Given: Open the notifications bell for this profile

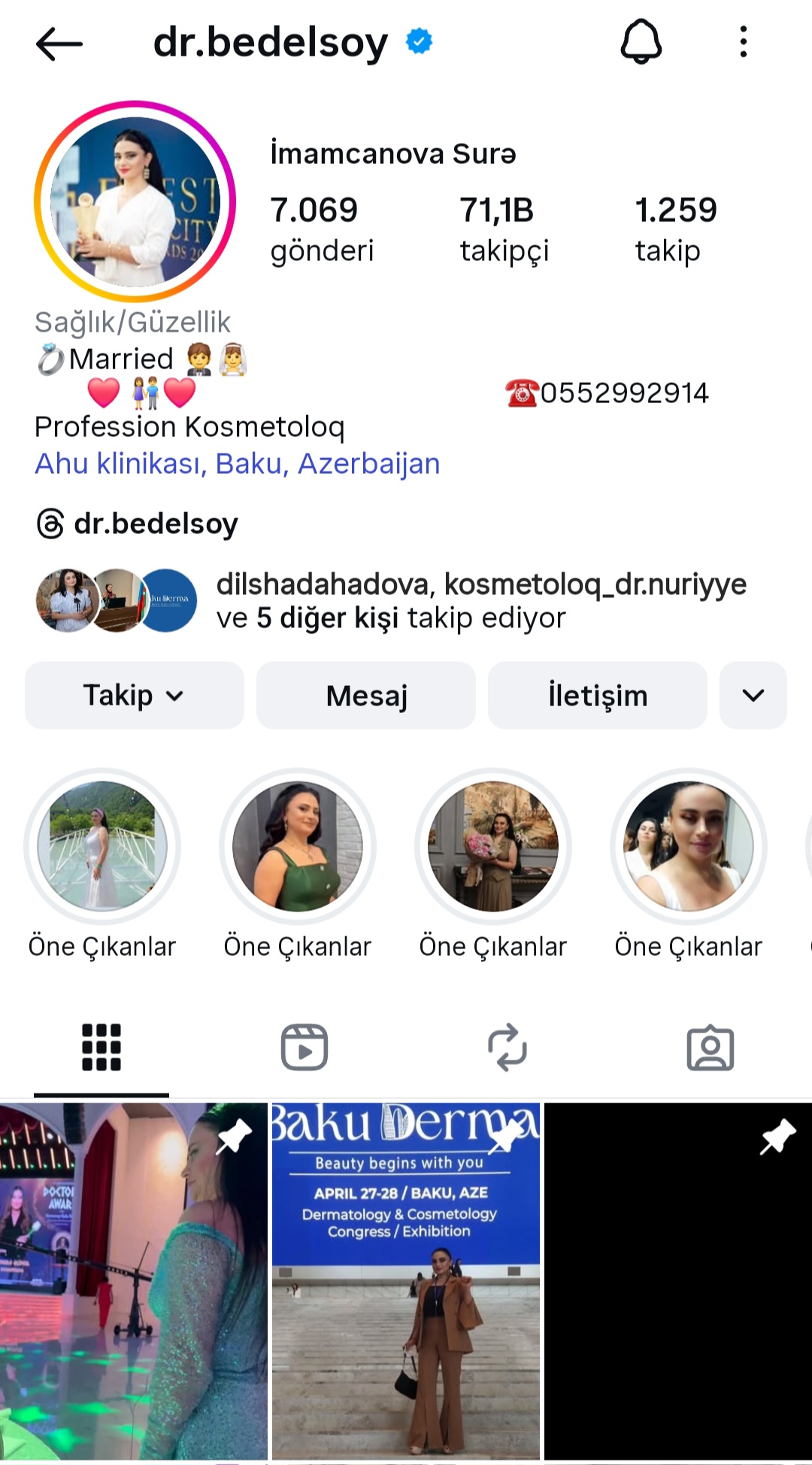Looking at the screenshot, I should 641,42.
